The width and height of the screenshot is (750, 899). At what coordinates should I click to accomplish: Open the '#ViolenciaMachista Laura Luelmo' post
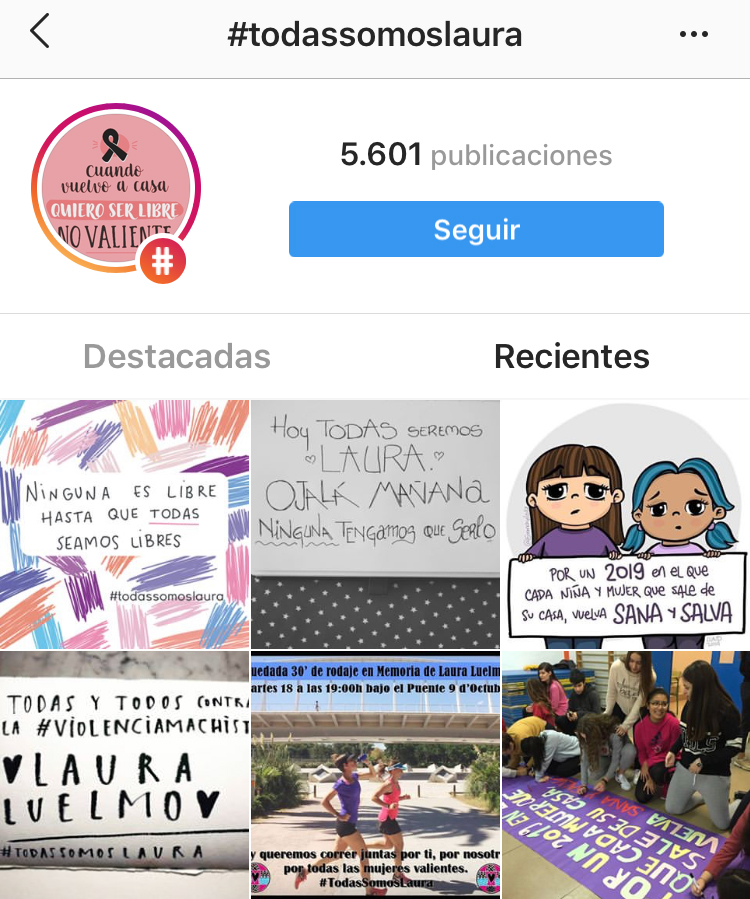(124, 775)
